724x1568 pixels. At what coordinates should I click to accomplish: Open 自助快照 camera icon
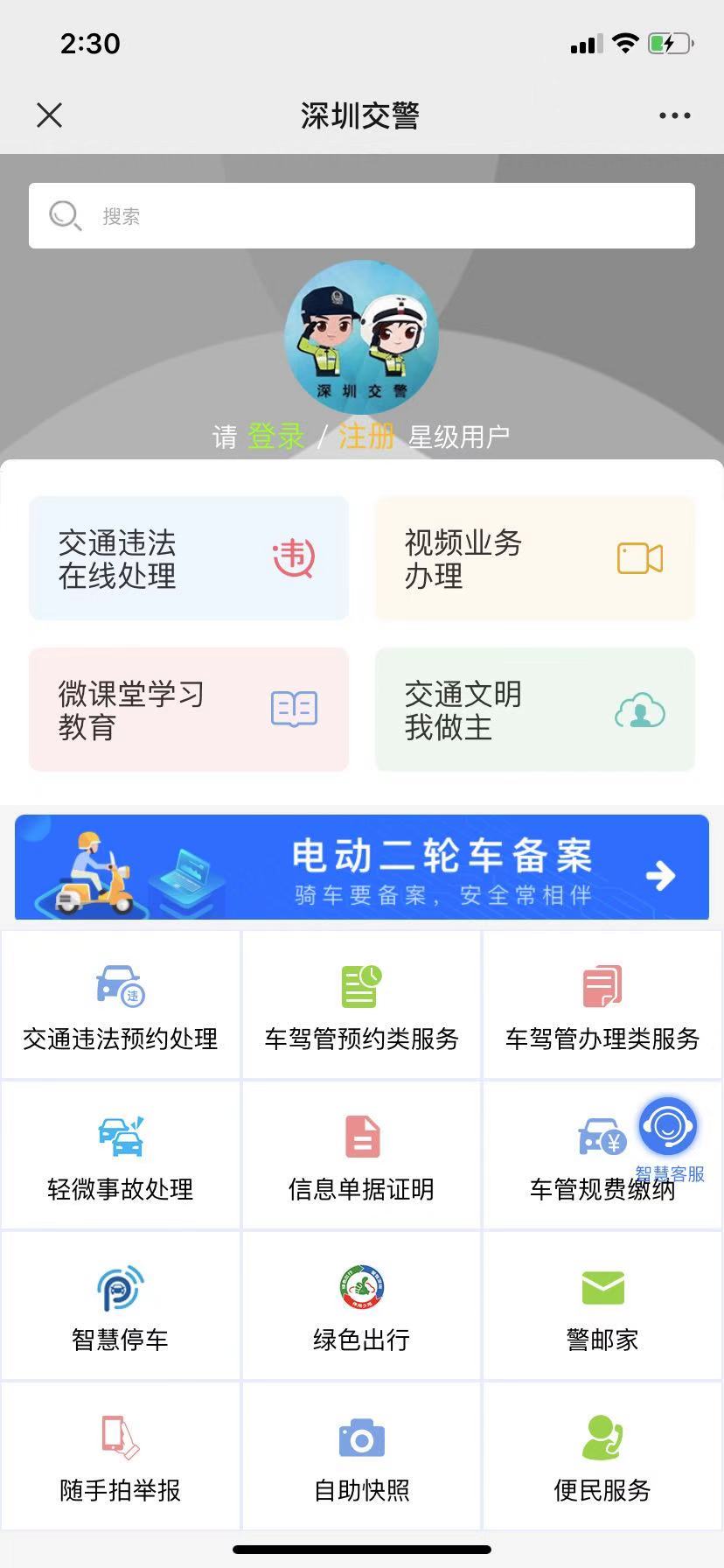(x=360, y=1437)
